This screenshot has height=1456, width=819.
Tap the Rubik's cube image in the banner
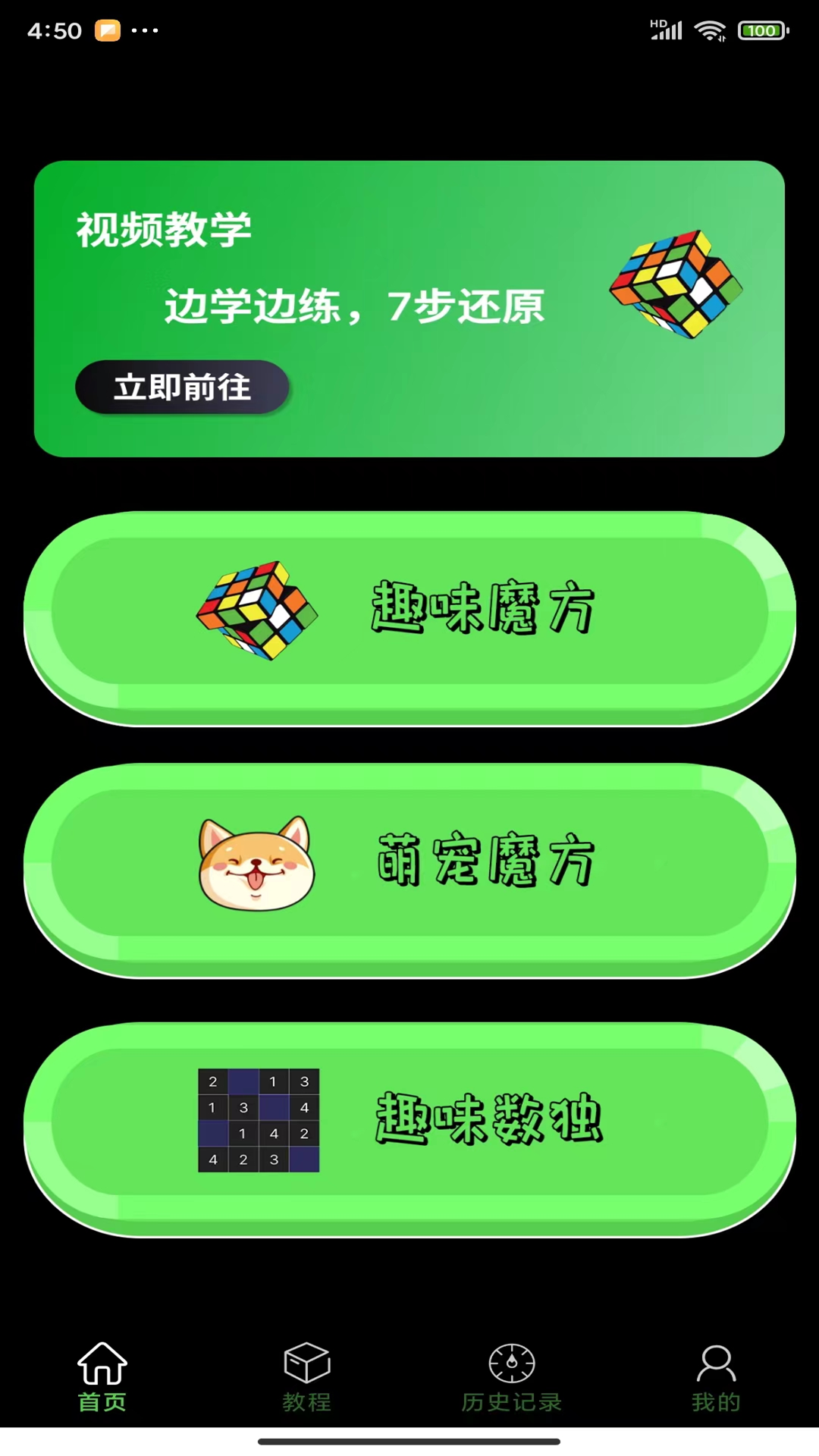coord(673,284)
